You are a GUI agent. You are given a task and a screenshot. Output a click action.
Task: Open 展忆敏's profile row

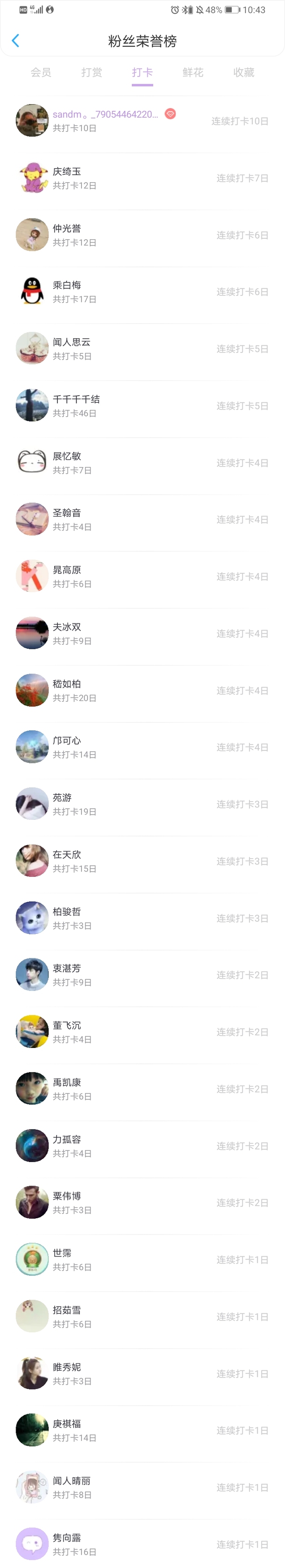[142, 463]
